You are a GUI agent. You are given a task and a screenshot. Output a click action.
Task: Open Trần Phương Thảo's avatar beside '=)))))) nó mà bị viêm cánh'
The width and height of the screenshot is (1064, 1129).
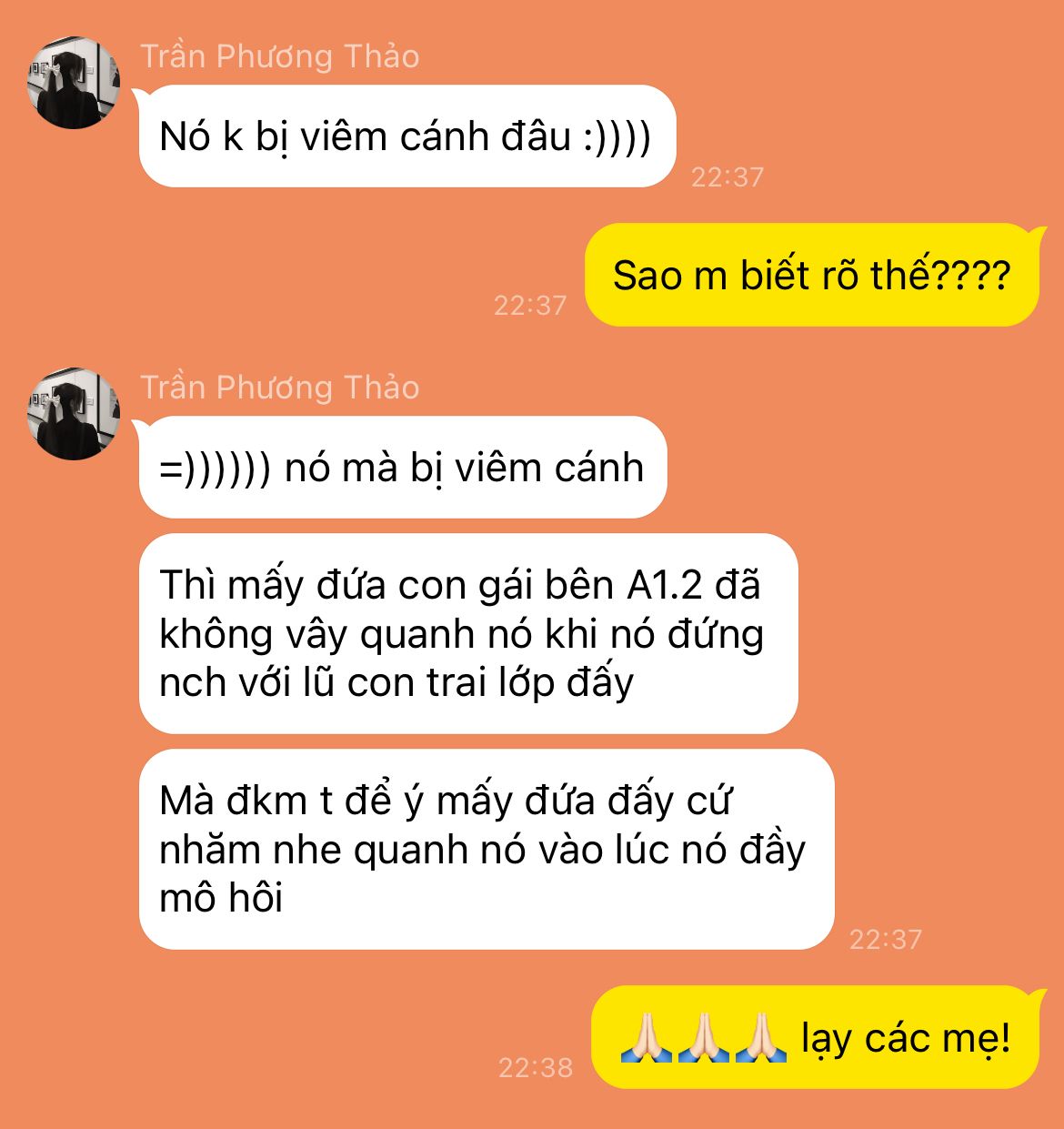tap(73, 414)
